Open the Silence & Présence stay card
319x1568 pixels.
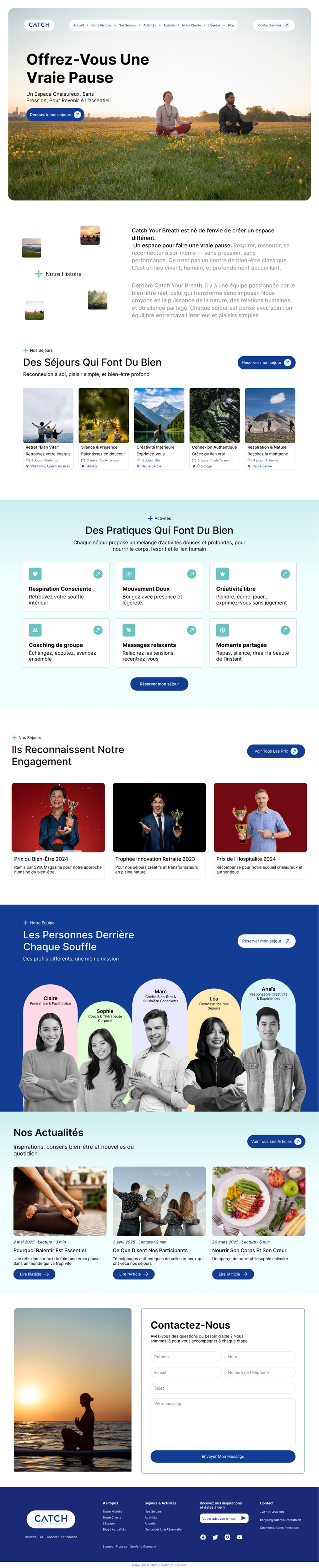point(104,428)
